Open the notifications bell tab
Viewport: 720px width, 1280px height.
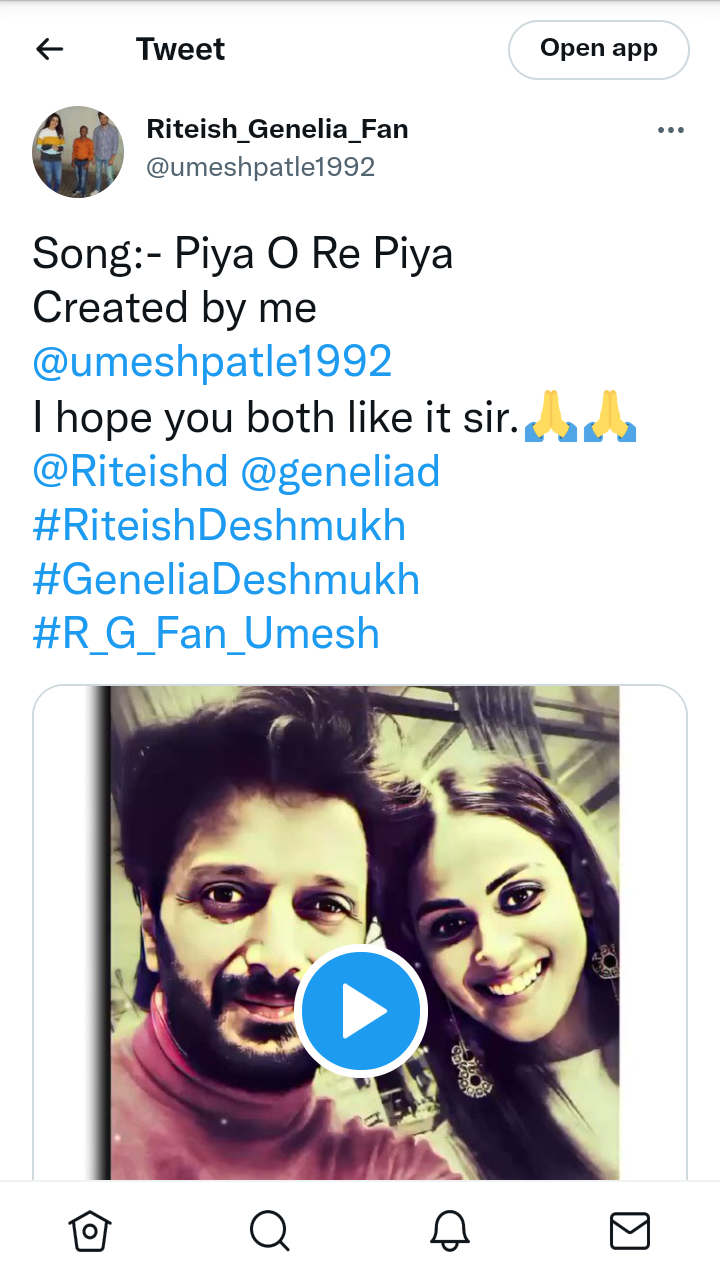[x=450, y=1231]
